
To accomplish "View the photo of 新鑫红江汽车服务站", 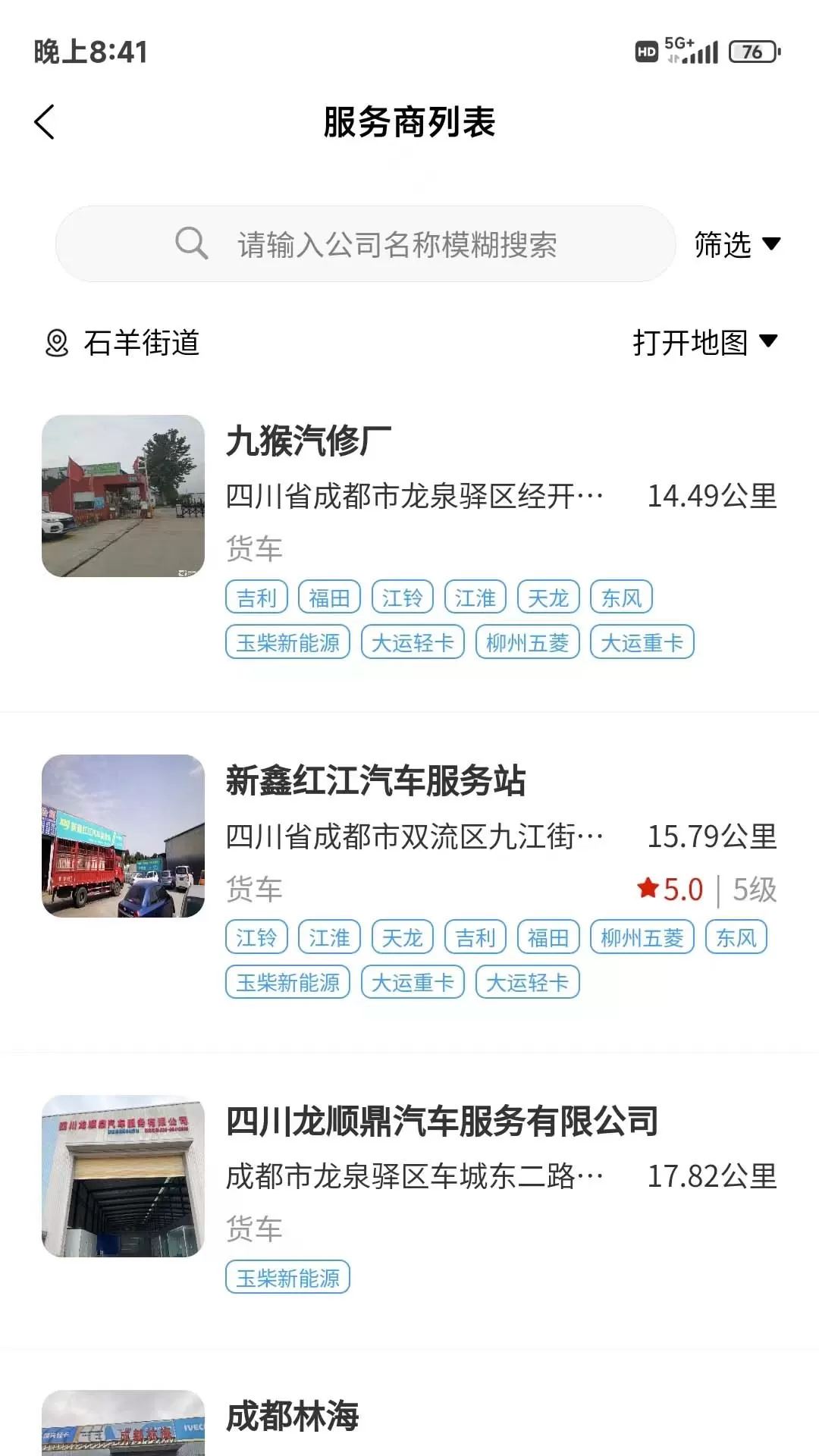I will [123, 836].
